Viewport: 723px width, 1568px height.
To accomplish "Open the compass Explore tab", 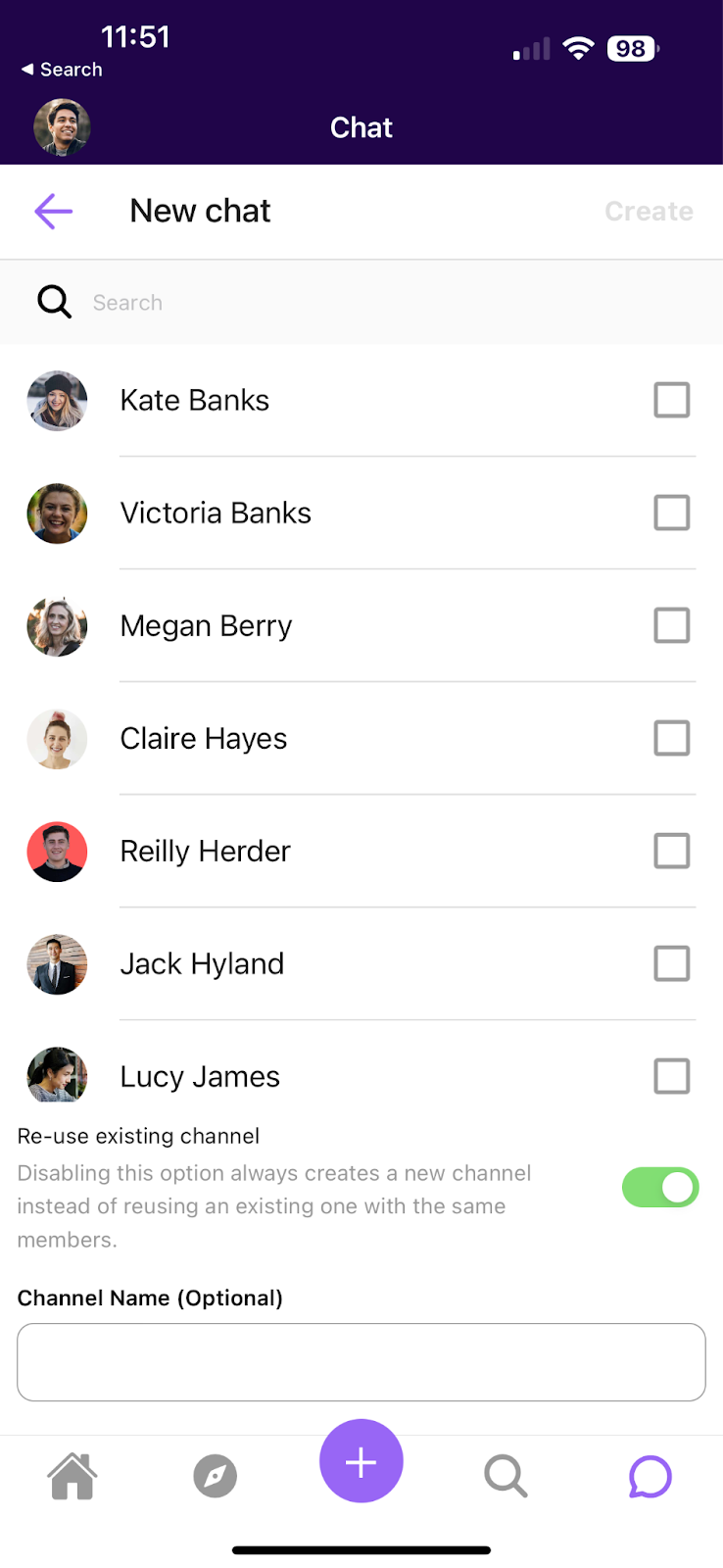I will (216, 1476).
